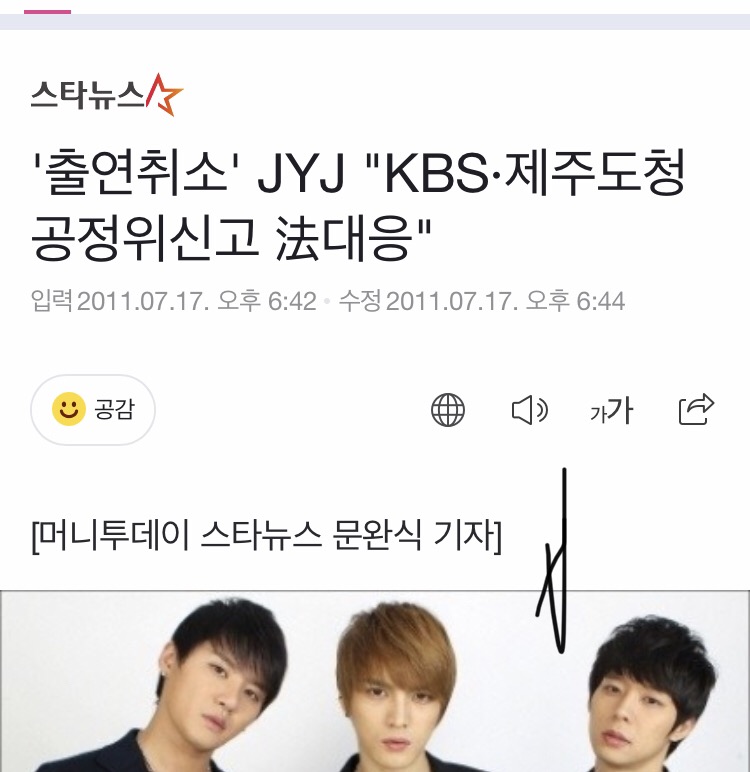
Task: Change font size with 가가 icon
Action: pyautogui.click(x=612, y=410)
